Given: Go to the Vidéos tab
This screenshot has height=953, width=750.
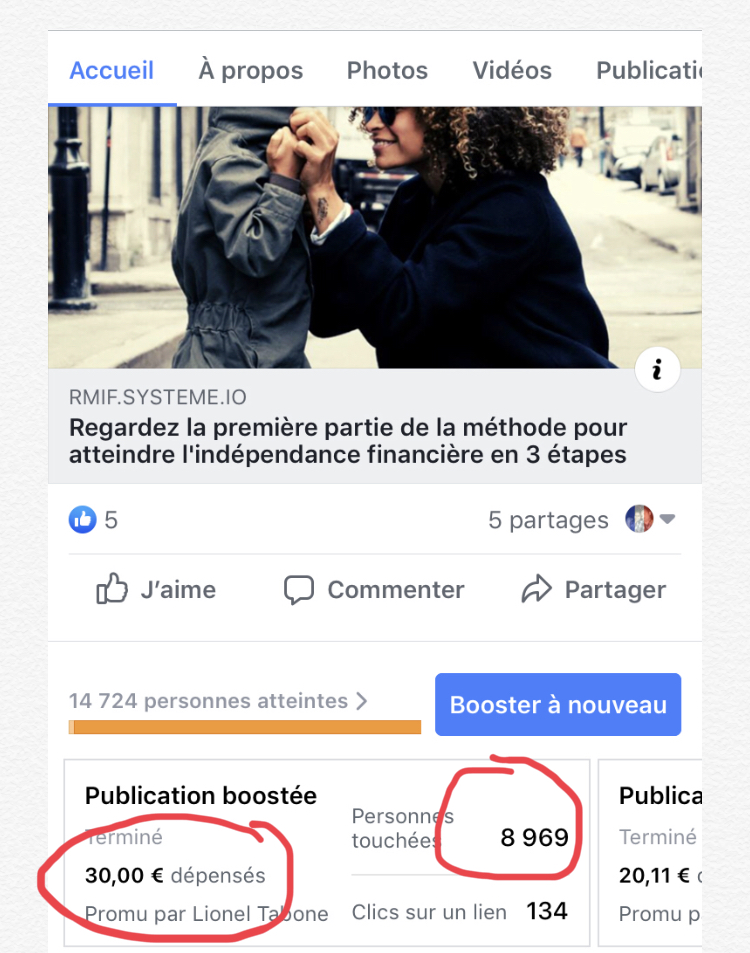Looking at the screenshot, I should [x=512, y=71].
